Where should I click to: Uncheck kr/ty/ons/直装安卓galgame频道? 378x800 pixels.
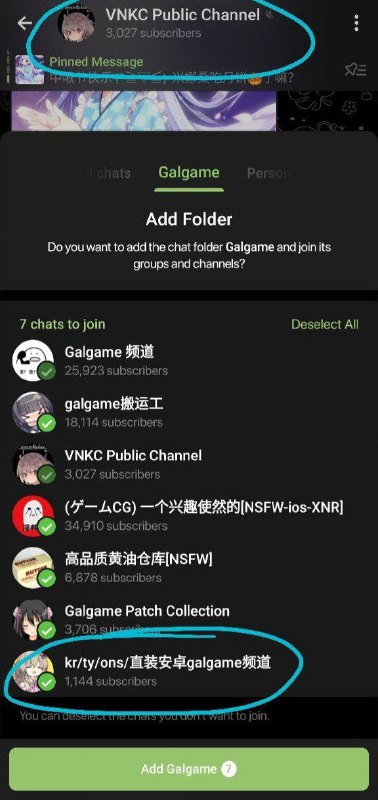tap(189, 671)
